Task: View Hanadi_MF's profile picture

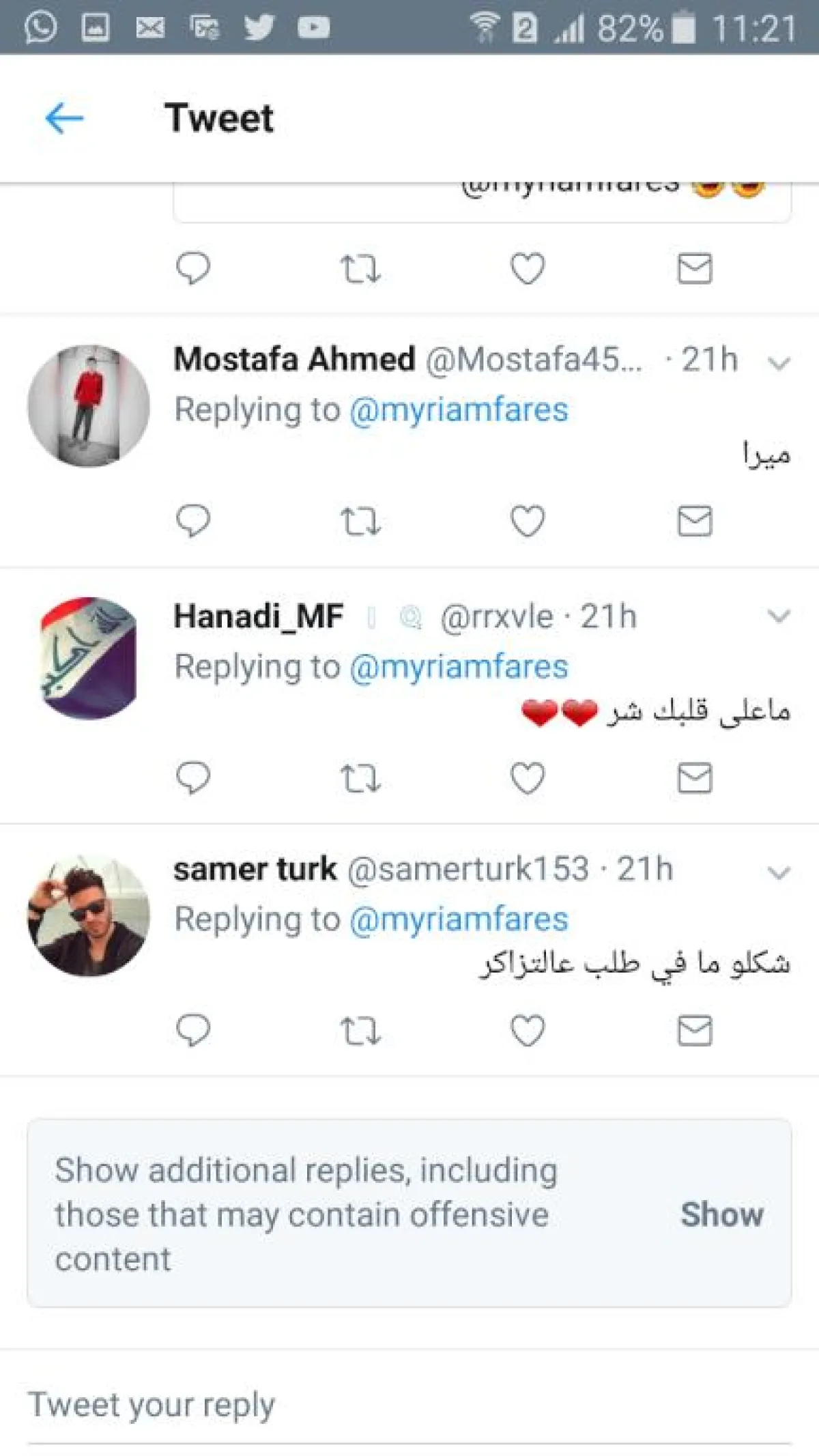Action: (89, 659)
